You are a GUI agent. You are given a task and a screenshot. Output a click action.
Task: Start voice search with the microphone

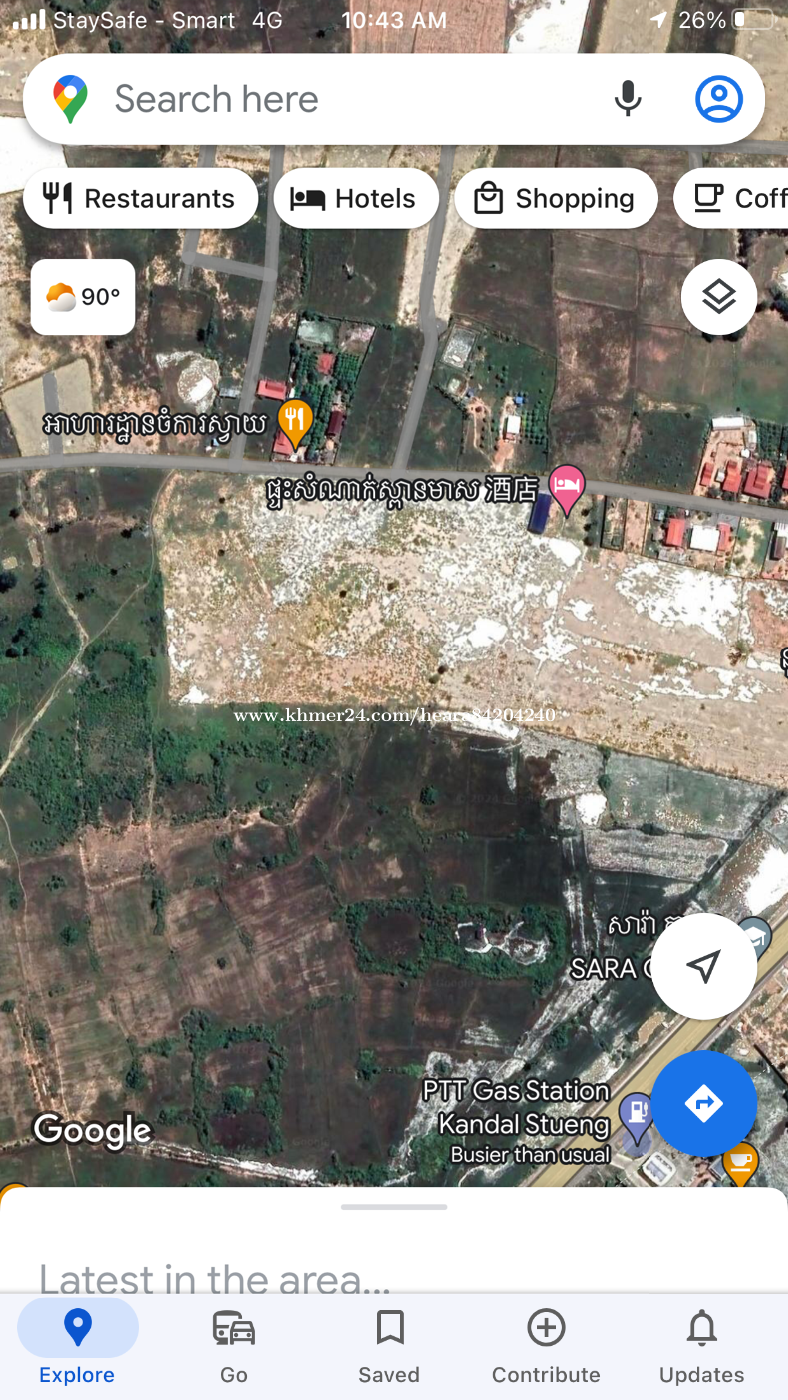(x=628, y=99)
